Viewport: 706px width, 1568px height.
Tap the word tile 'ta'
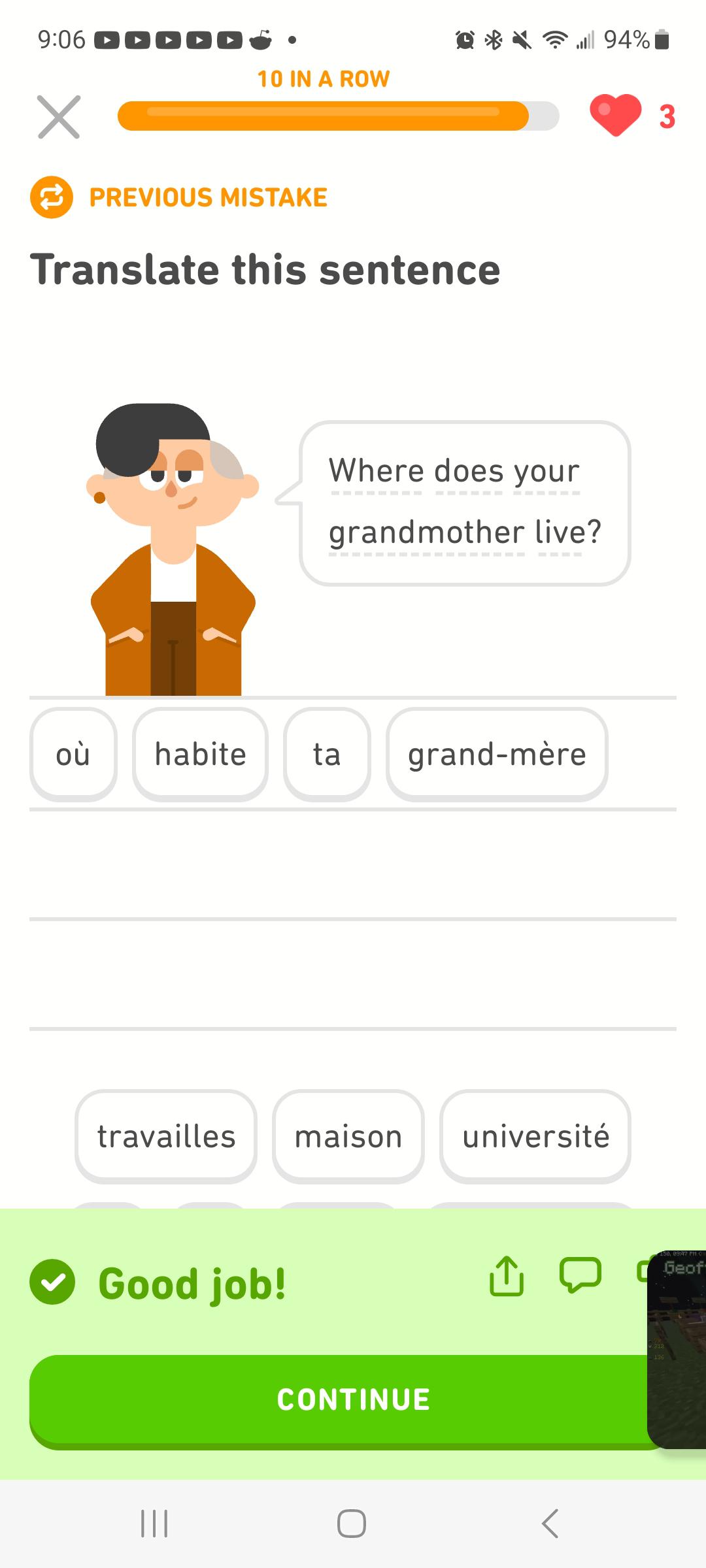tap(327, 755)
